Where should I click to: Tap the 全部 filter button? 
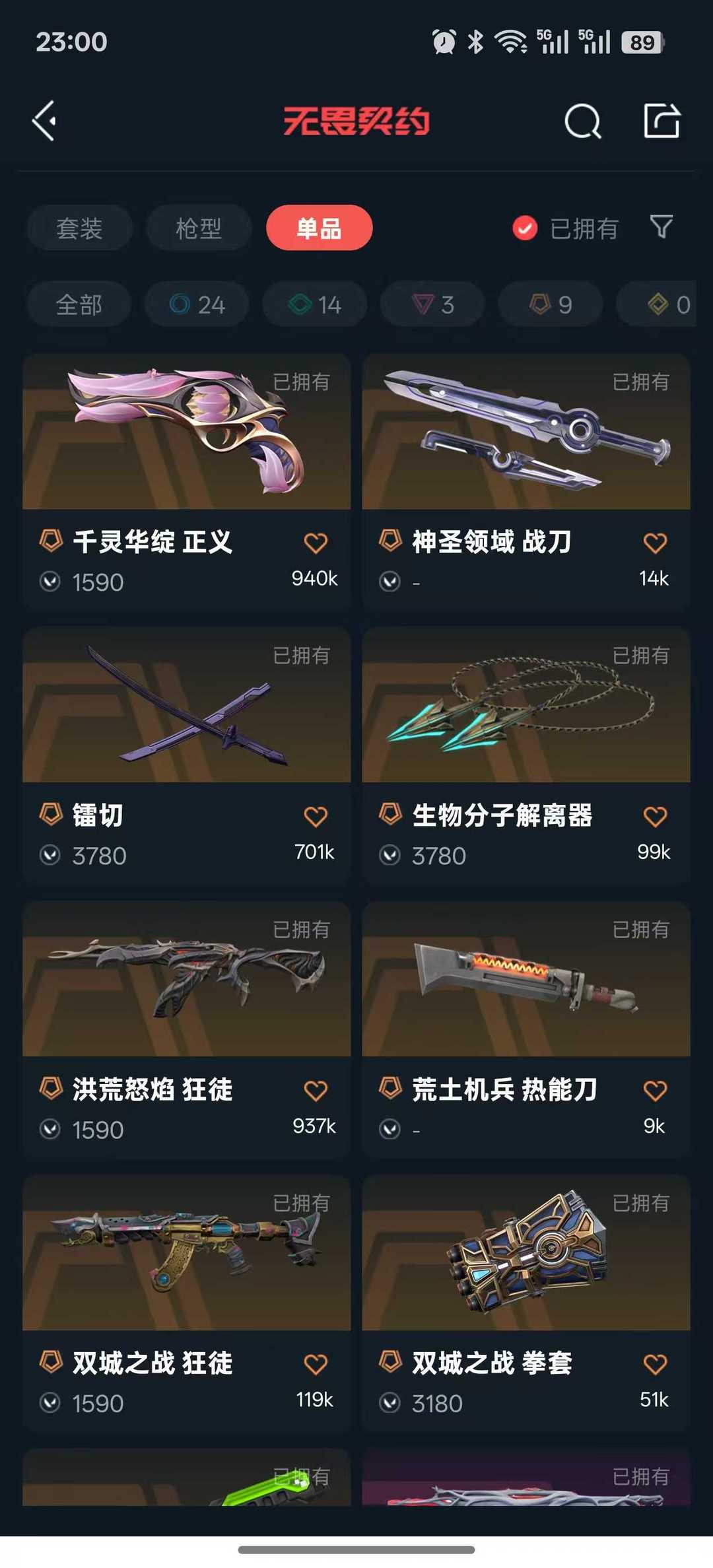coord(79,304)
